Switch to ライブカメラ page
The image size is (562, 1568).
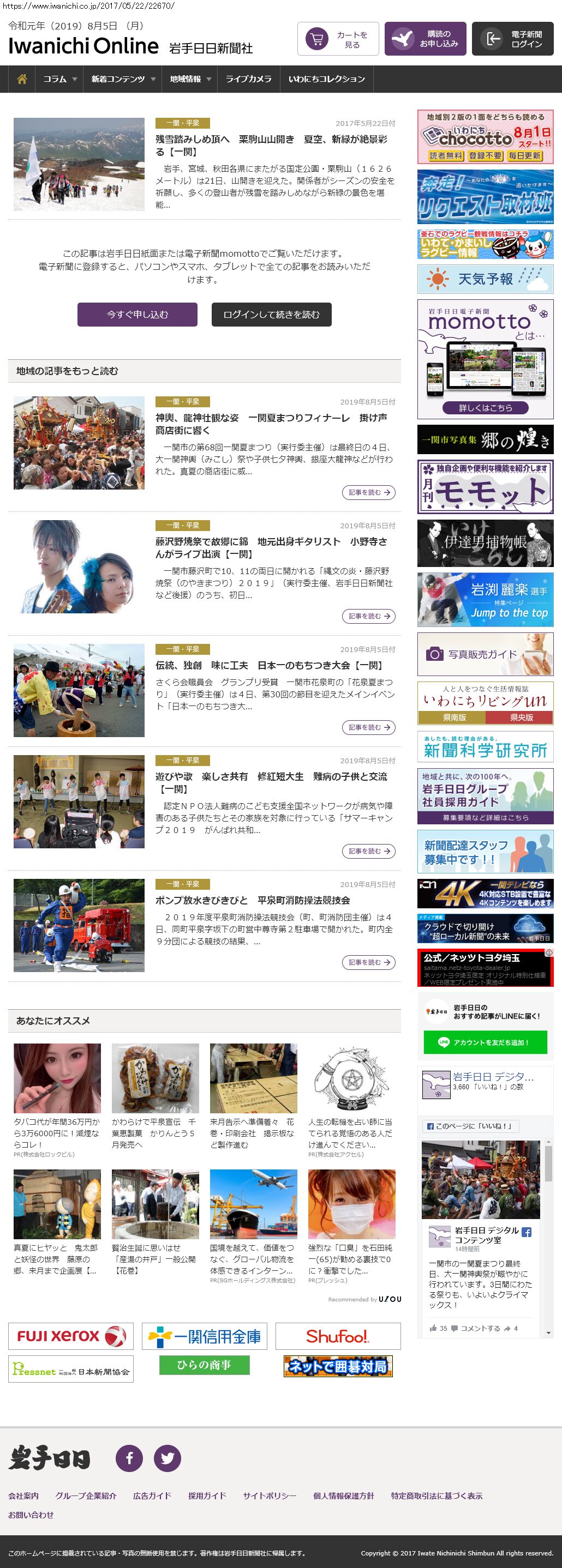click(248, 79)
